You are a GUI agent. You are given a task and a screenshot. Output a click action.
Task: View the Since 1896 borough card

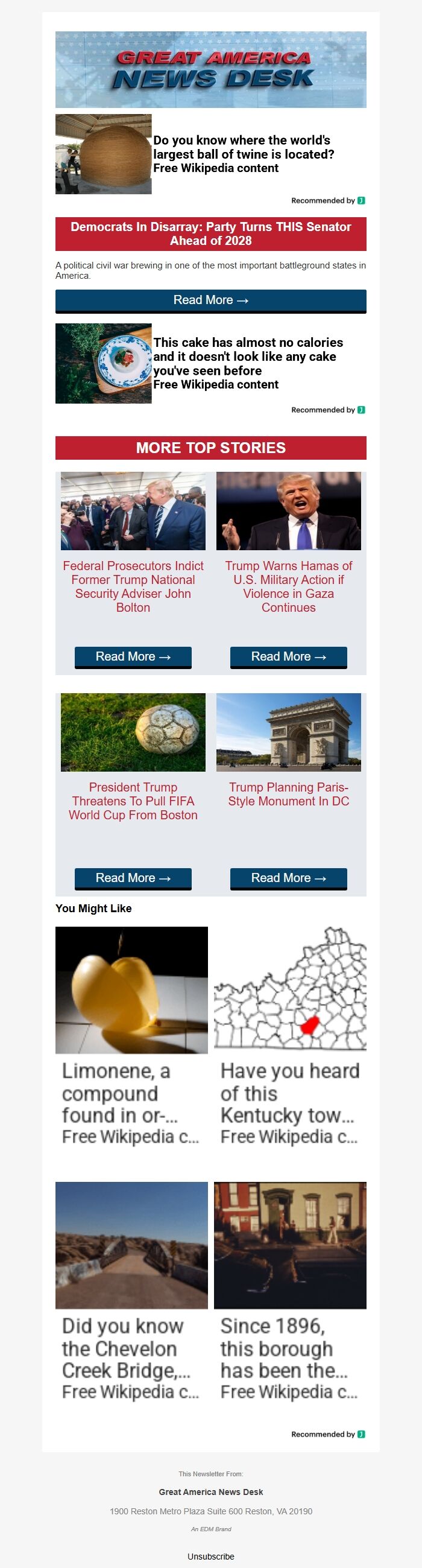coord(290,1290)
